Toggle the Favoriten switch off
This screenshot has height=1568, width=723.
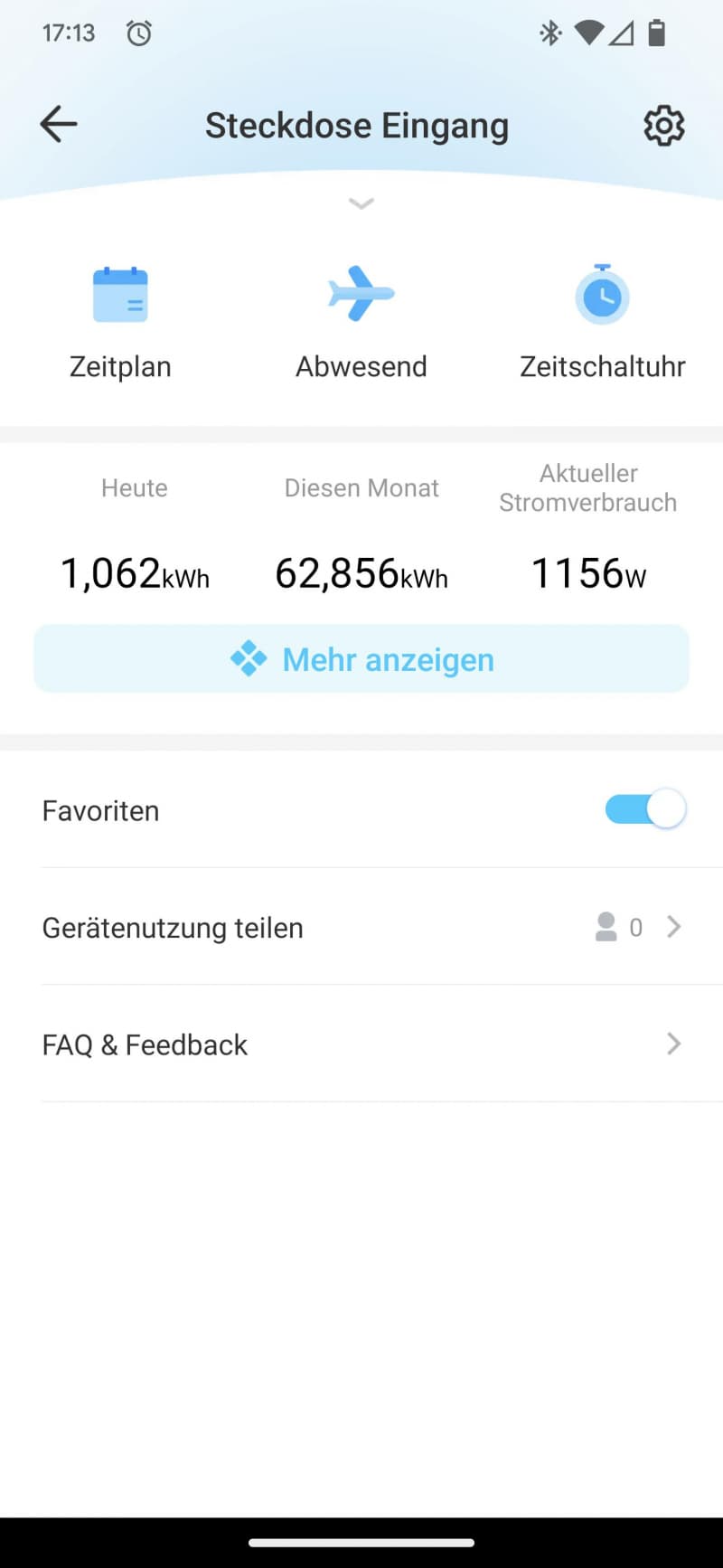click(x=645, y=809)
